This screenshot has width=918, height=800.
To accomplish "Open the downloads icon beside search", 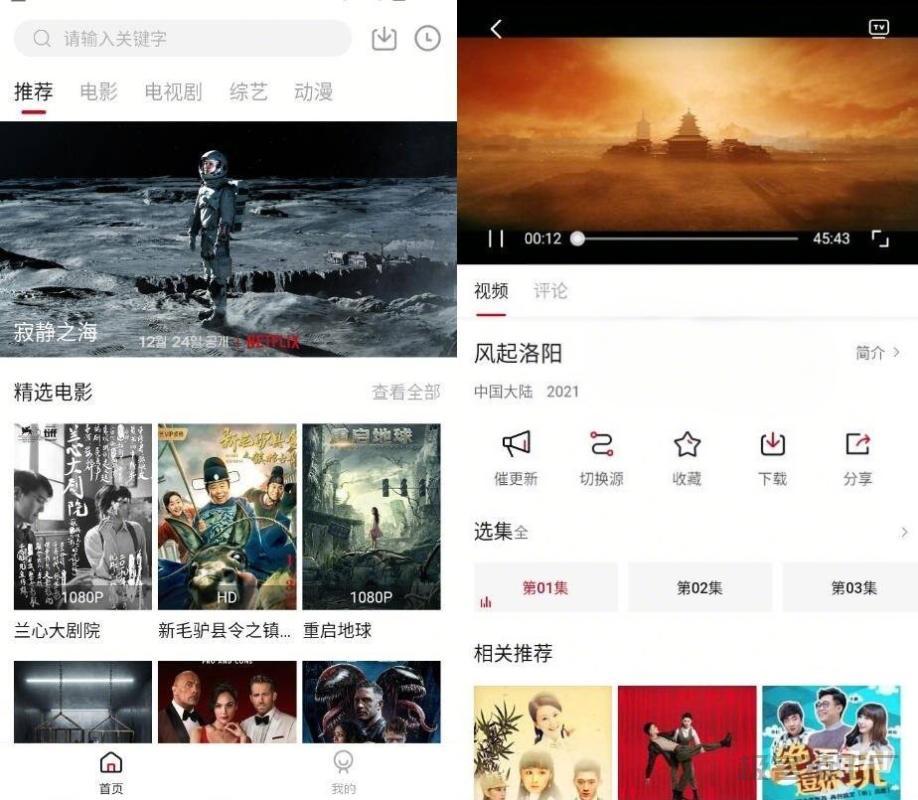I will [384, 39].
